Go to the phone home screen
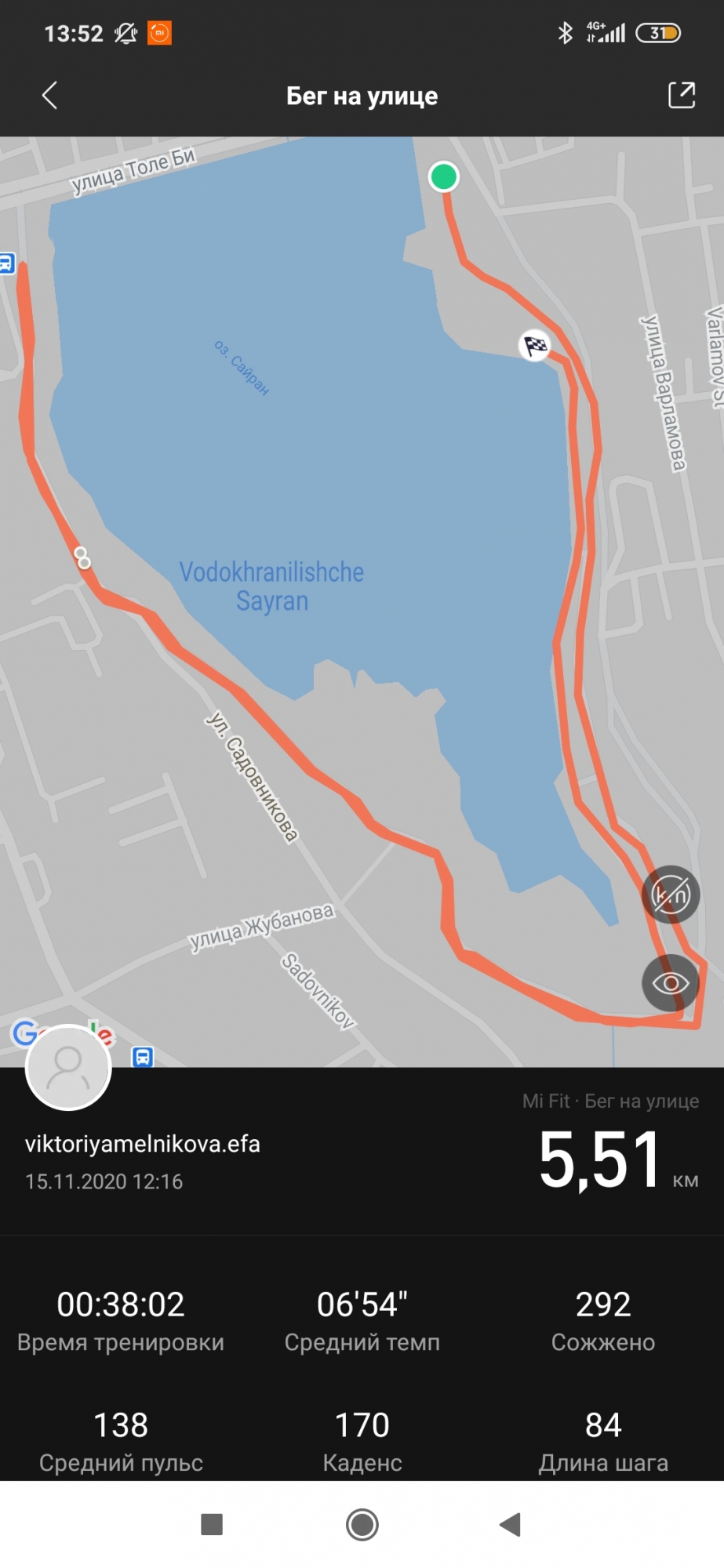Image resolution: width=724 pixels, height=1568 pixels. click(x=362, y=1524)
